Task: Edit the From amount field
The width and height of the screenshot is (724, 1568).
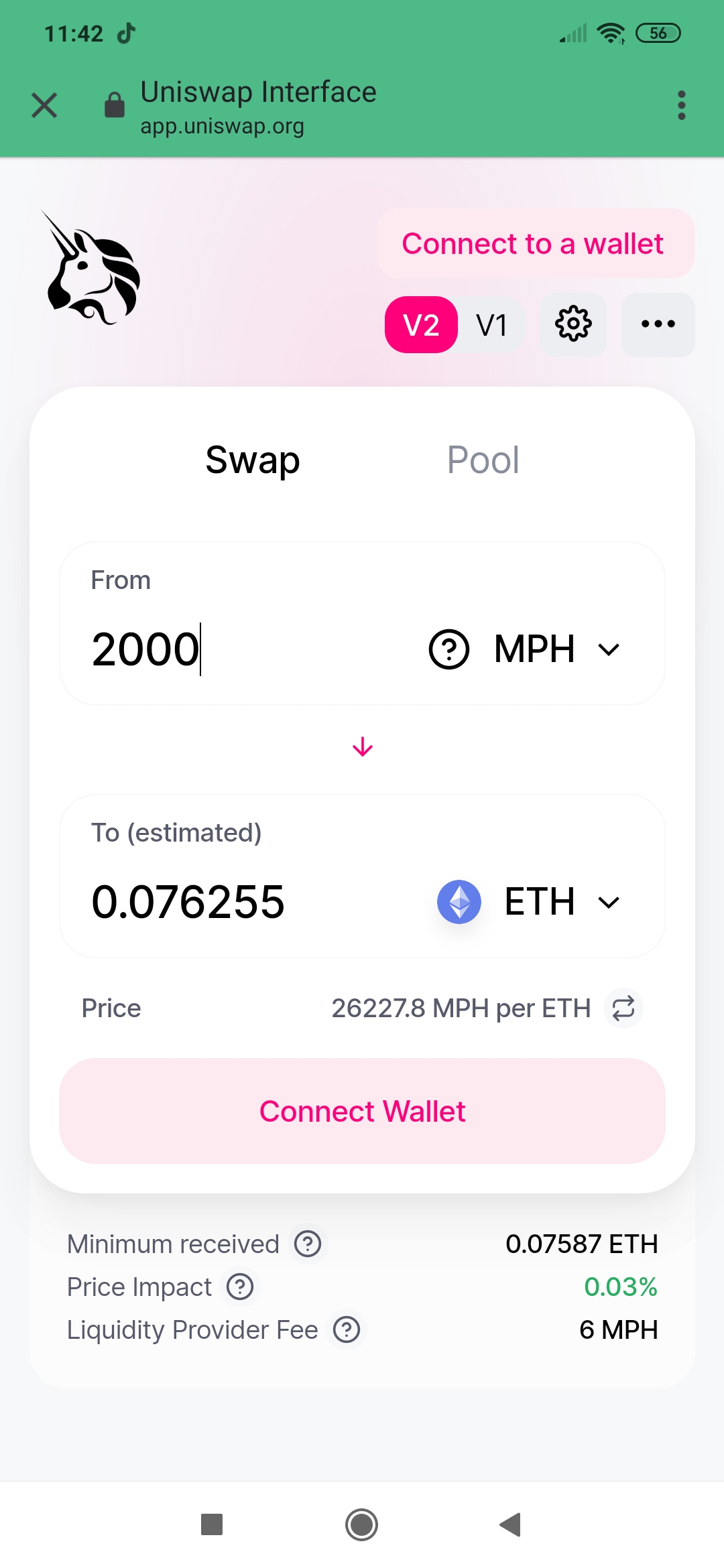Action: click(248, 649)
